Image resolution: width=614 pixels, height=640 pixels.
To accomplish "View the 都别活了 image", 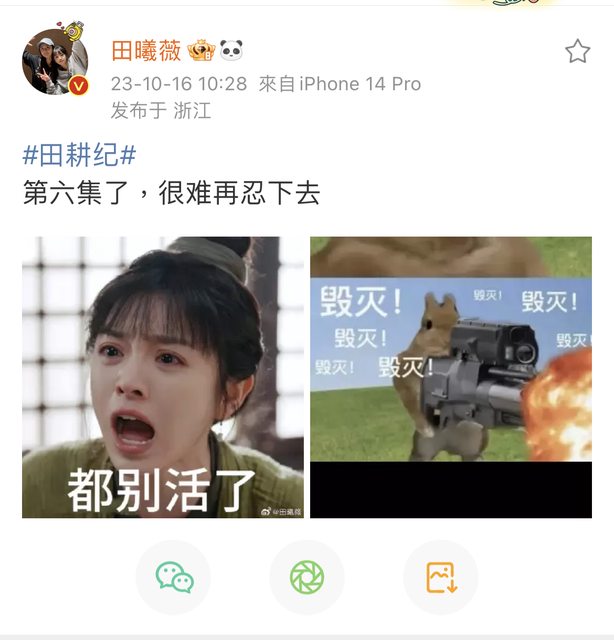I will click(163, 377).
